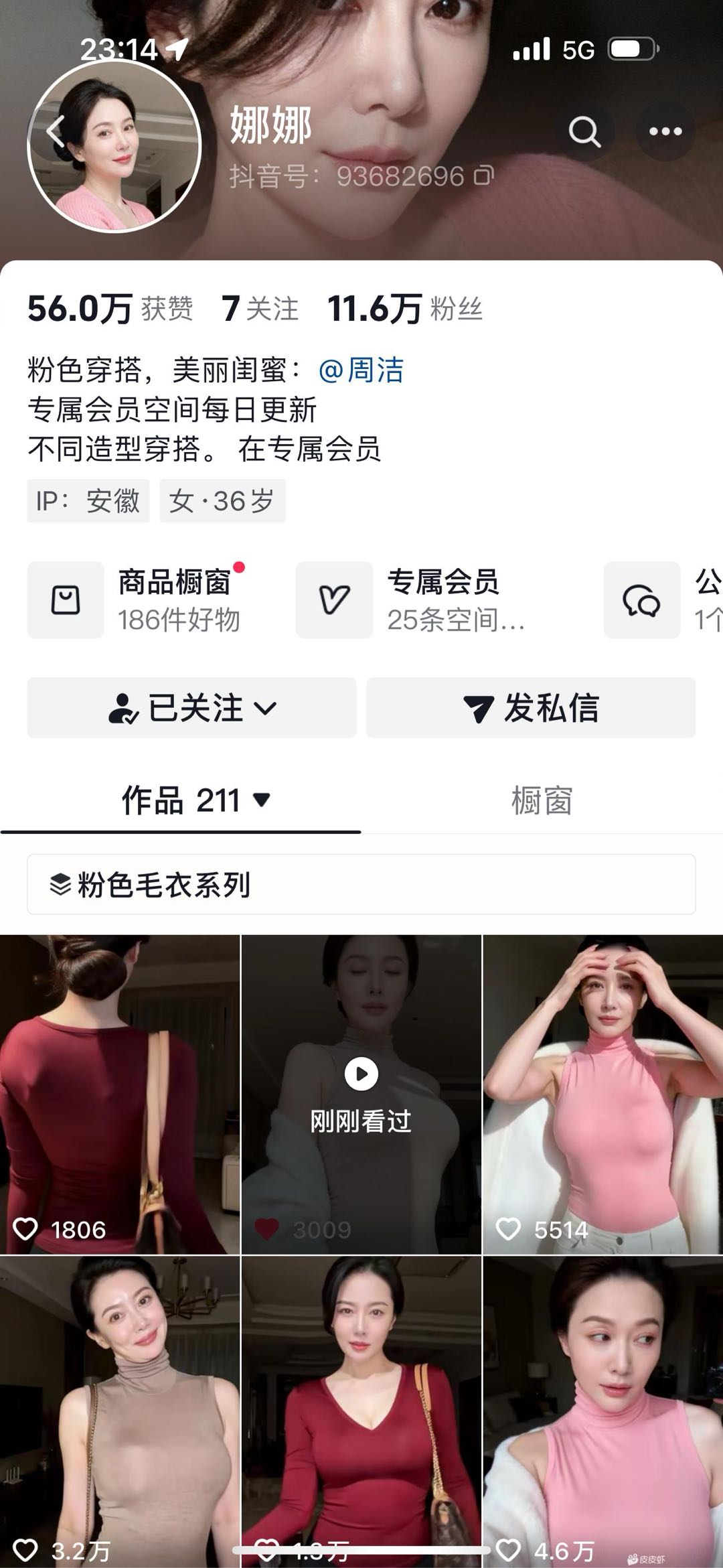This screenshot has width=723, height=1568.
Task: Expand the 已关注 follow options
Action: 191,708
